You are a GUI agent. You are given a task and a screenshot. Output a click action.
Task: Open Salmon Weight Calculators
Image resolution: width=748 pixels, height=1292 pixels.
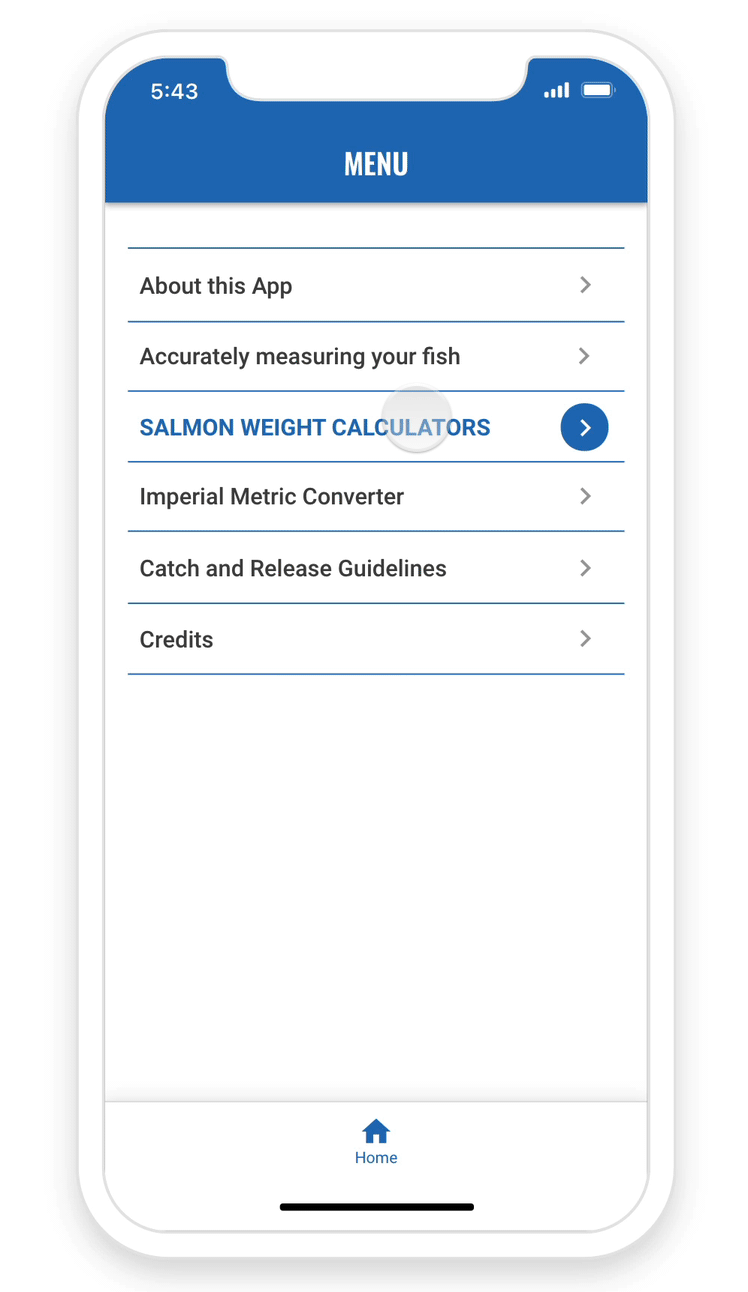(x=376, y=427)
